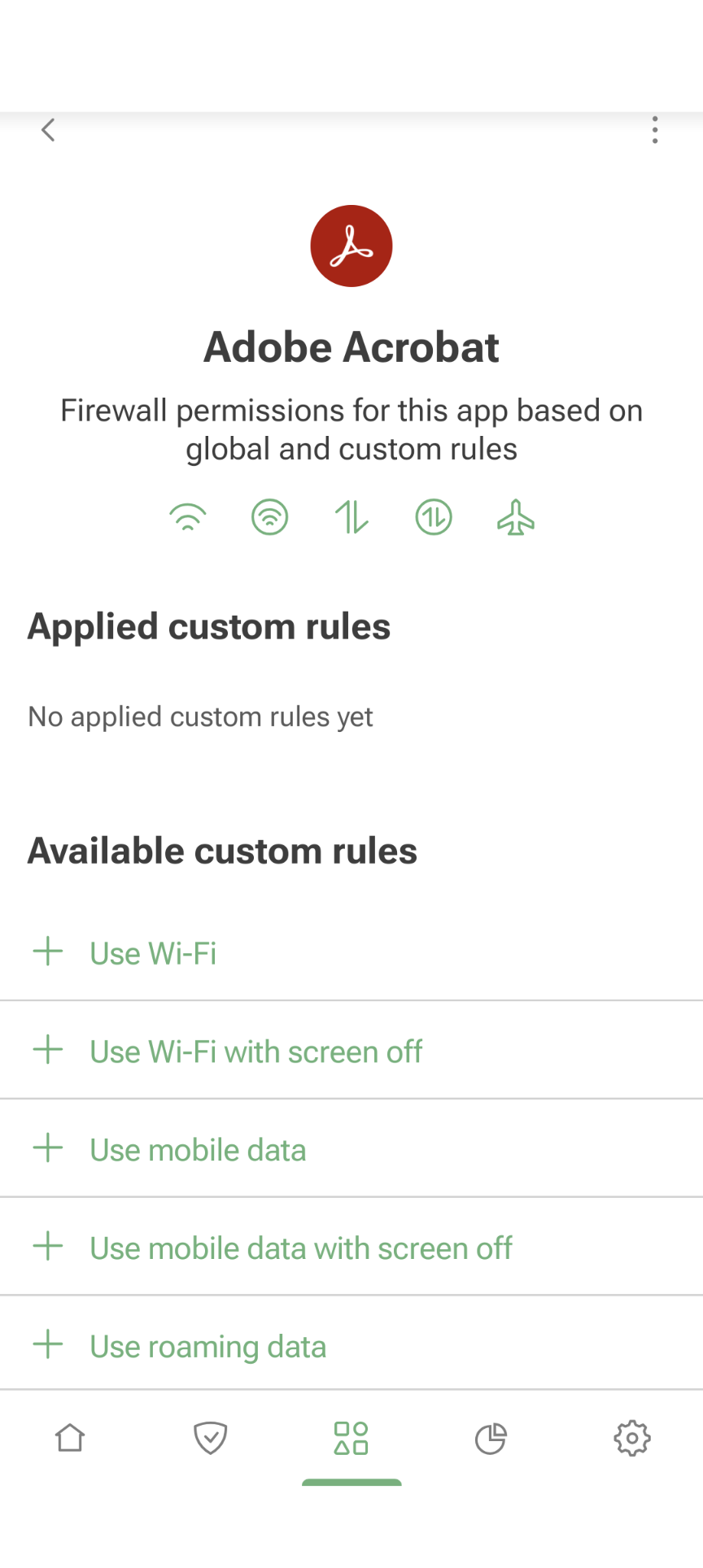
Task: Open the shield protection section
Action: click(211, 1440)
